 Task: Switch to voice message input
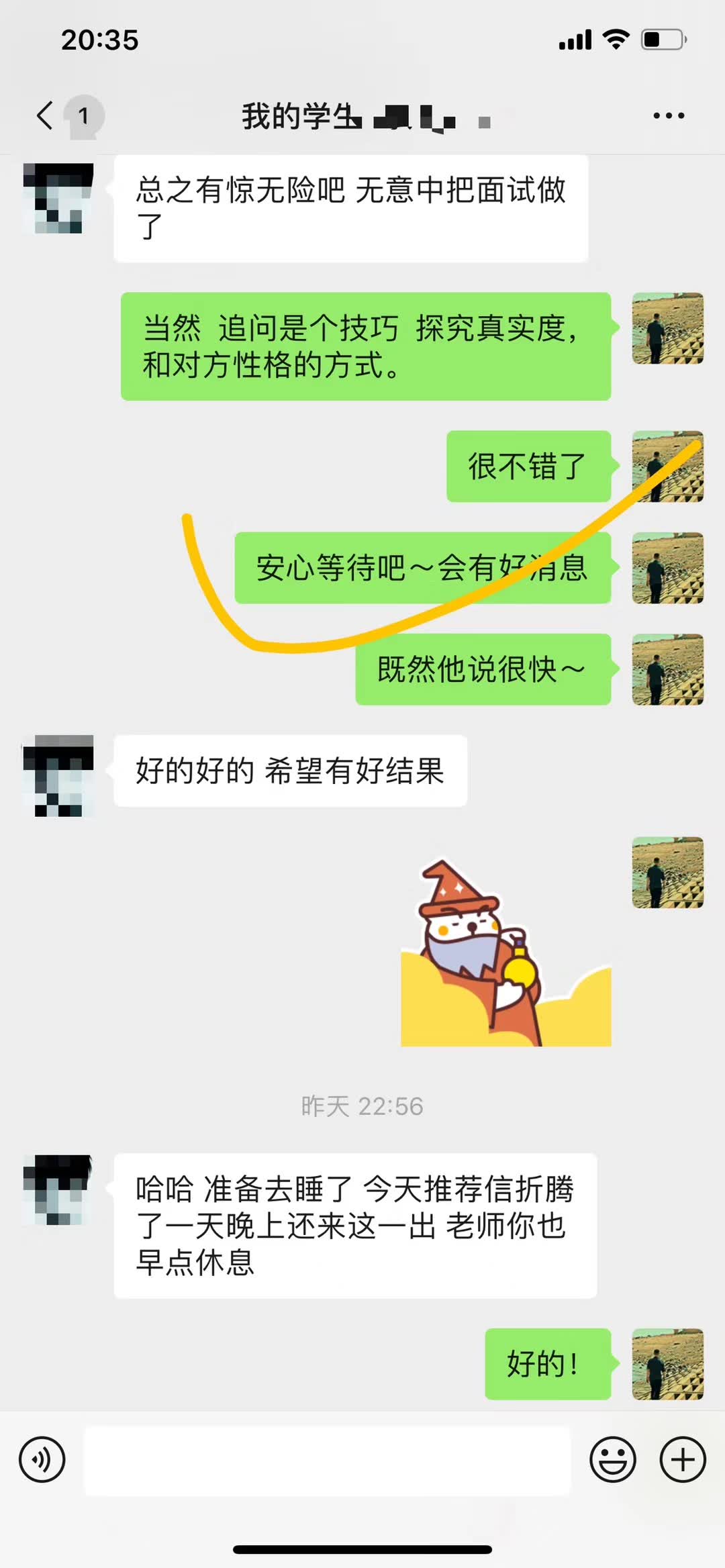pyautogui.click(x=42, y=1459)
